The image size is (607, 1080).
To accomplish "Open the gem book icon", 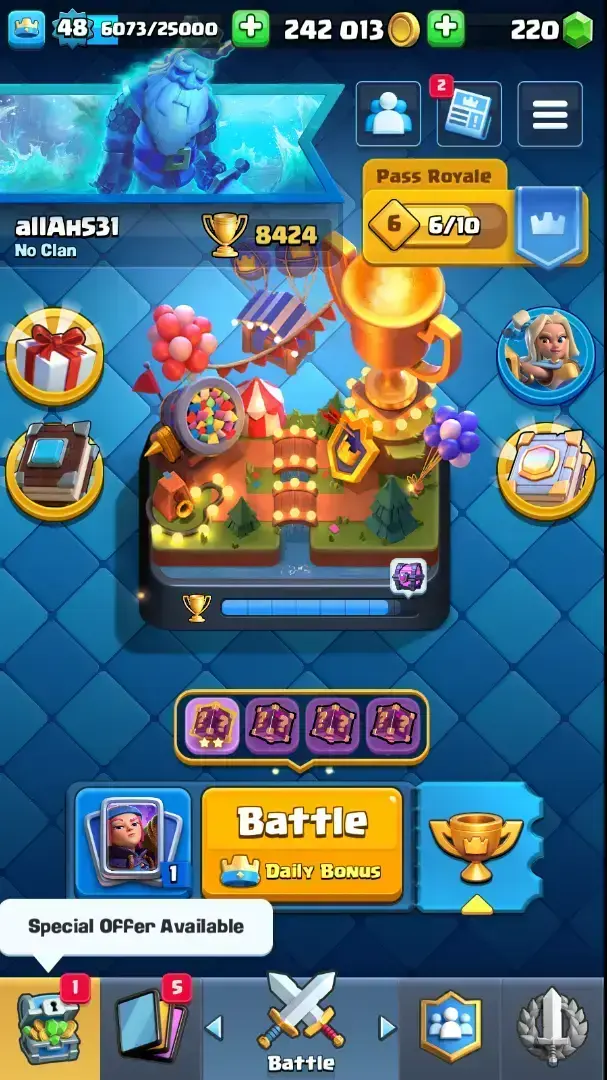I will 545,470.
